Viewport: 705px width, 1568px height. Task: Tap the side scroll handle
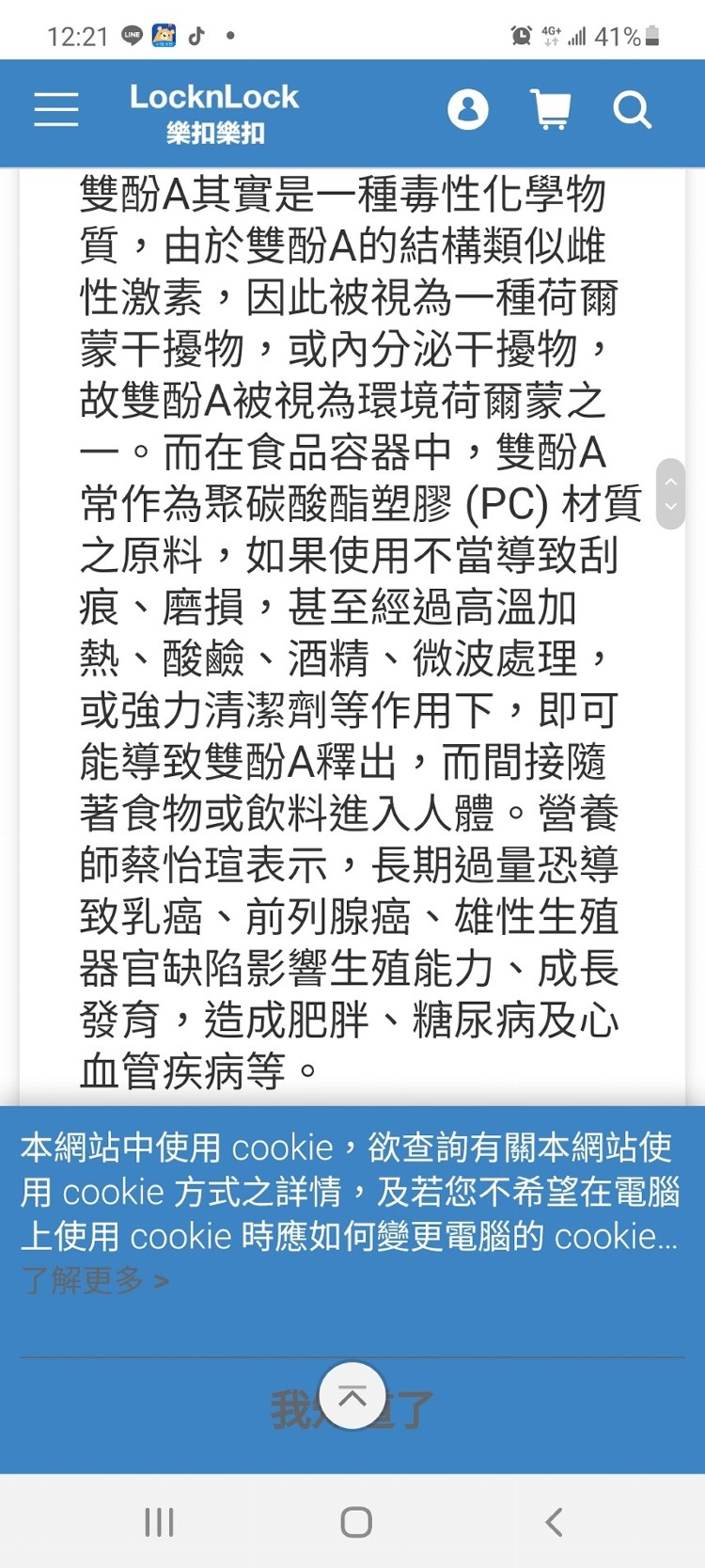coord(670,494)
